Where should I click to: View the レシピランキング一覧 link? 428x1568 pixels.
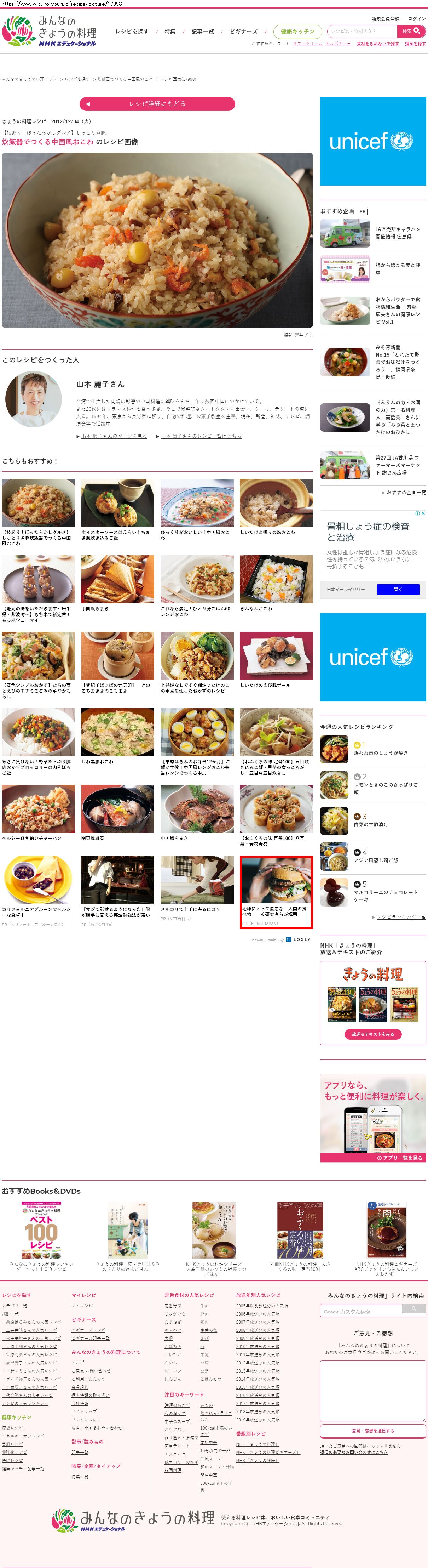401,917
